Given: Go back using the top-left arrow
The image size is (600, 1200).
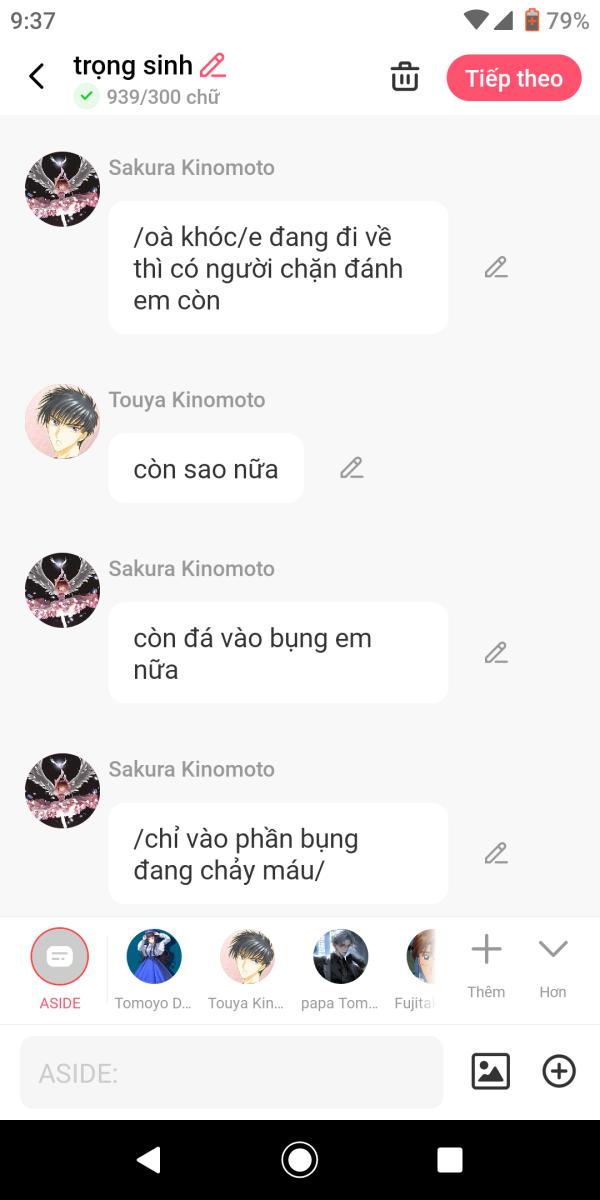Looking at the screenshot, I should point(37,76).
